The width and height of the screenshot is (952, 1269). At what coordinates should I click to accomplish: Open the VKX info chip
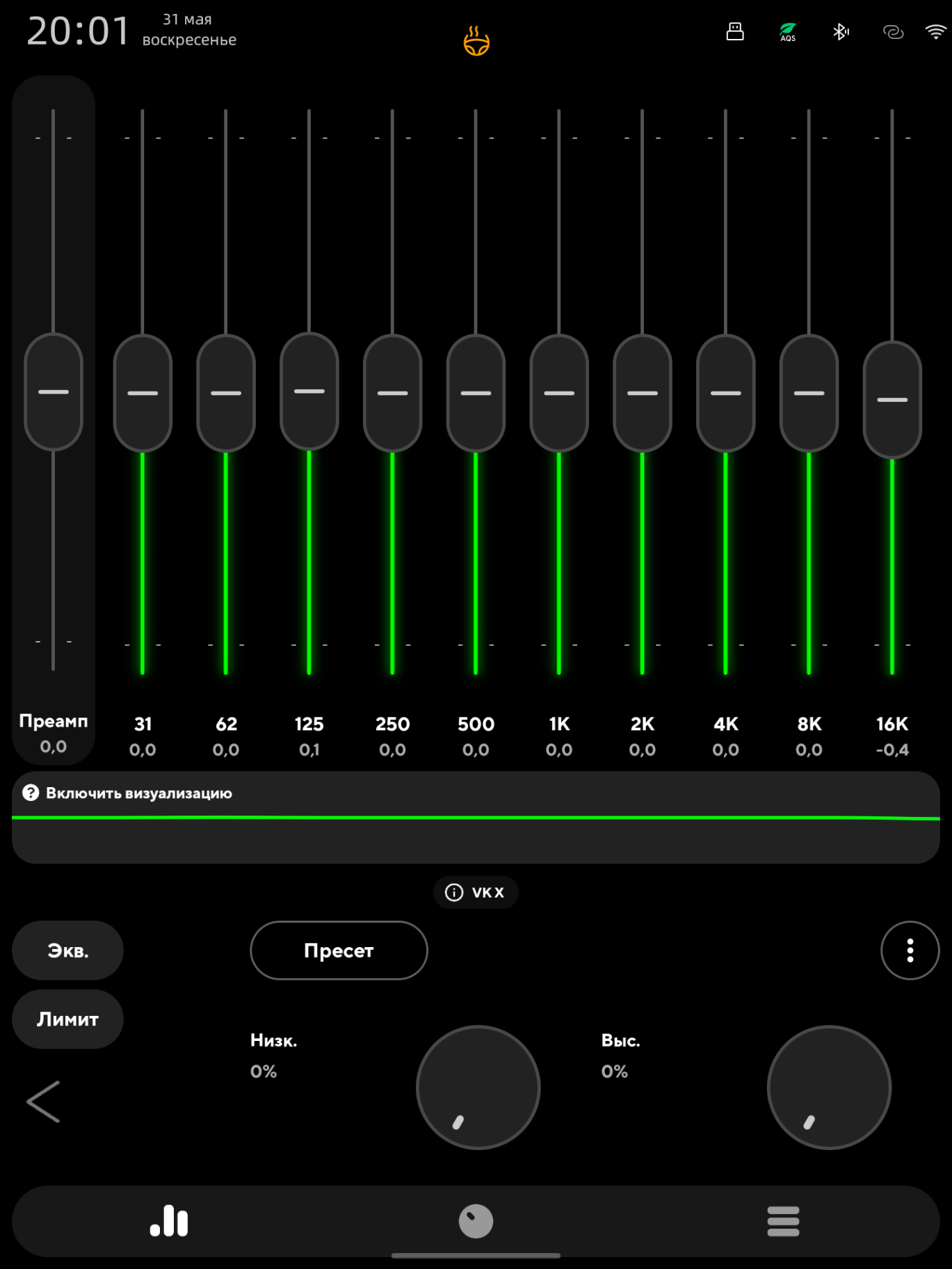476,892
